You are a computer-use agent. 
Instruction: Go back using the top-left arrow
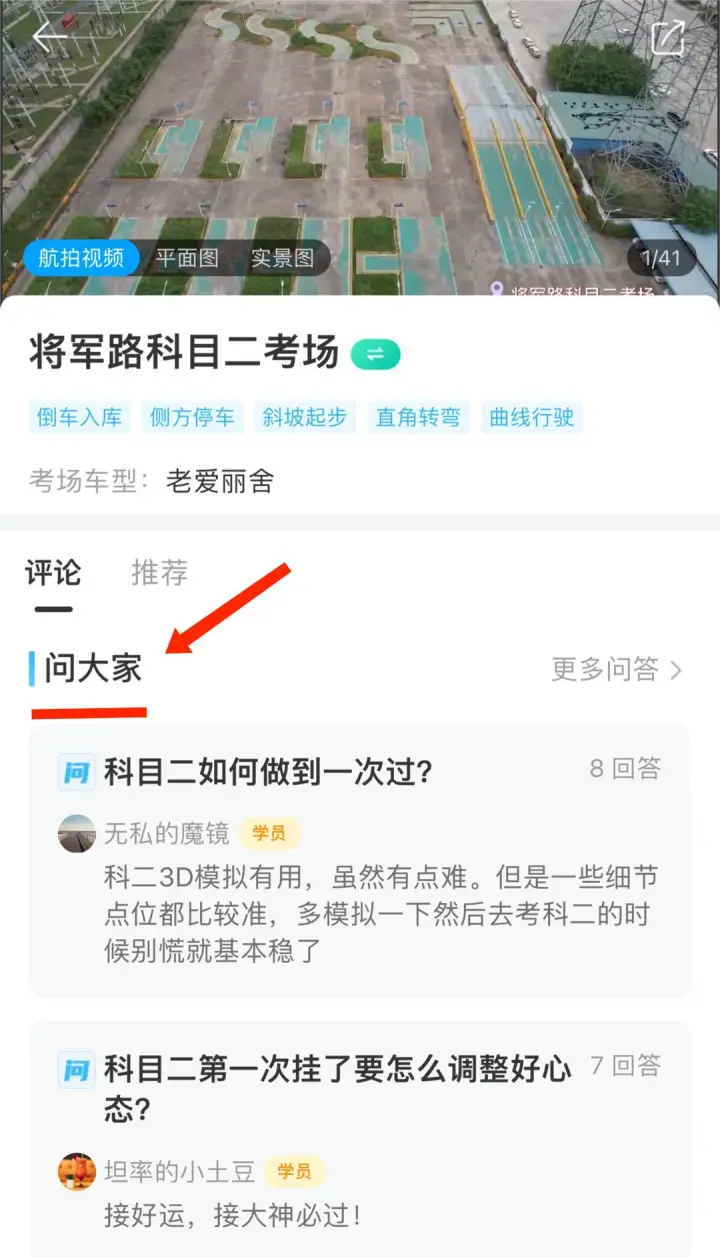click(49, 36)
